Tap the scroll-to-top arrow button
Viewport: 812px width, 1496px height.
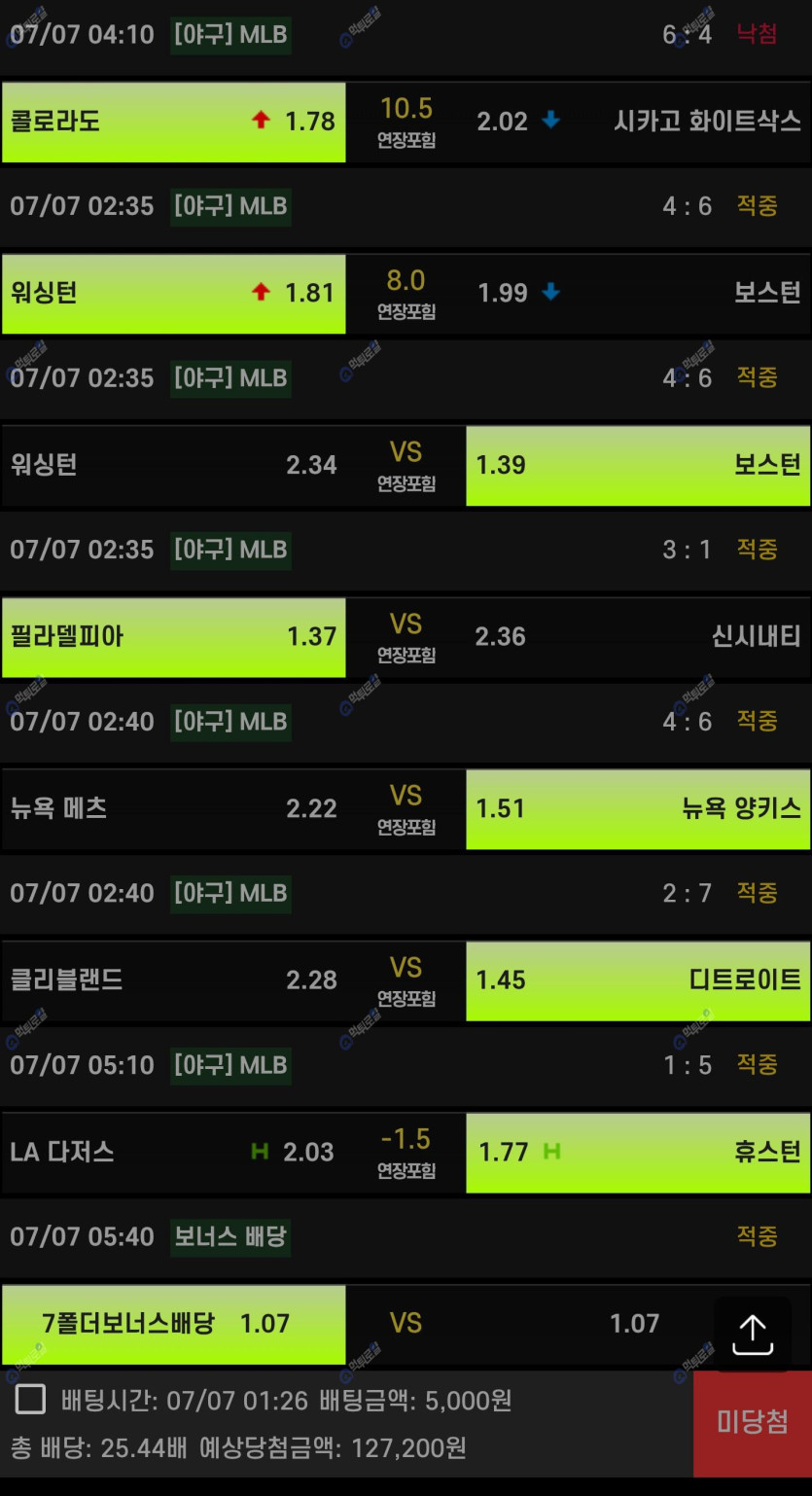tap(752, 1334)
